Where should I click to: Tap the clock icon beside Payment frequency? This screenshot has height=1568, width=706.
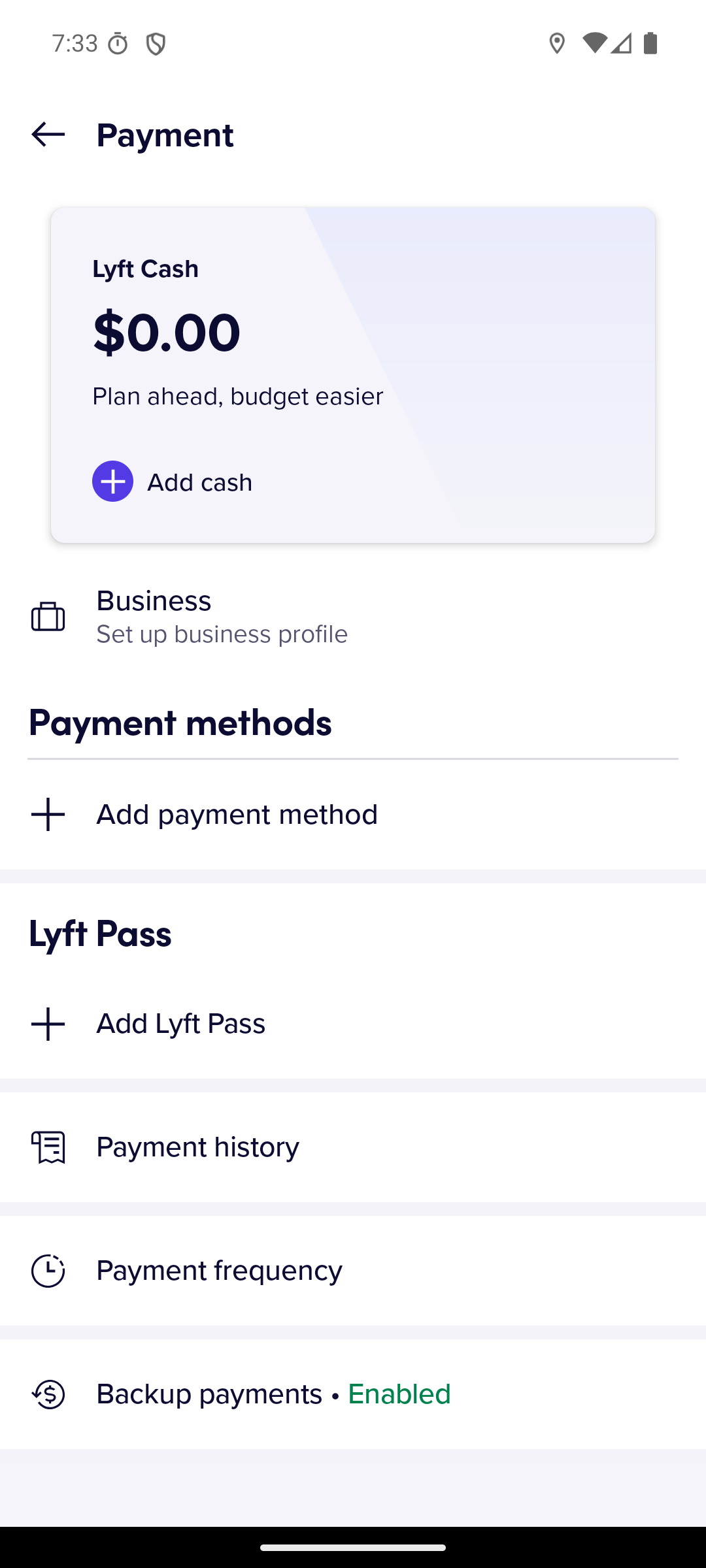48,1269
